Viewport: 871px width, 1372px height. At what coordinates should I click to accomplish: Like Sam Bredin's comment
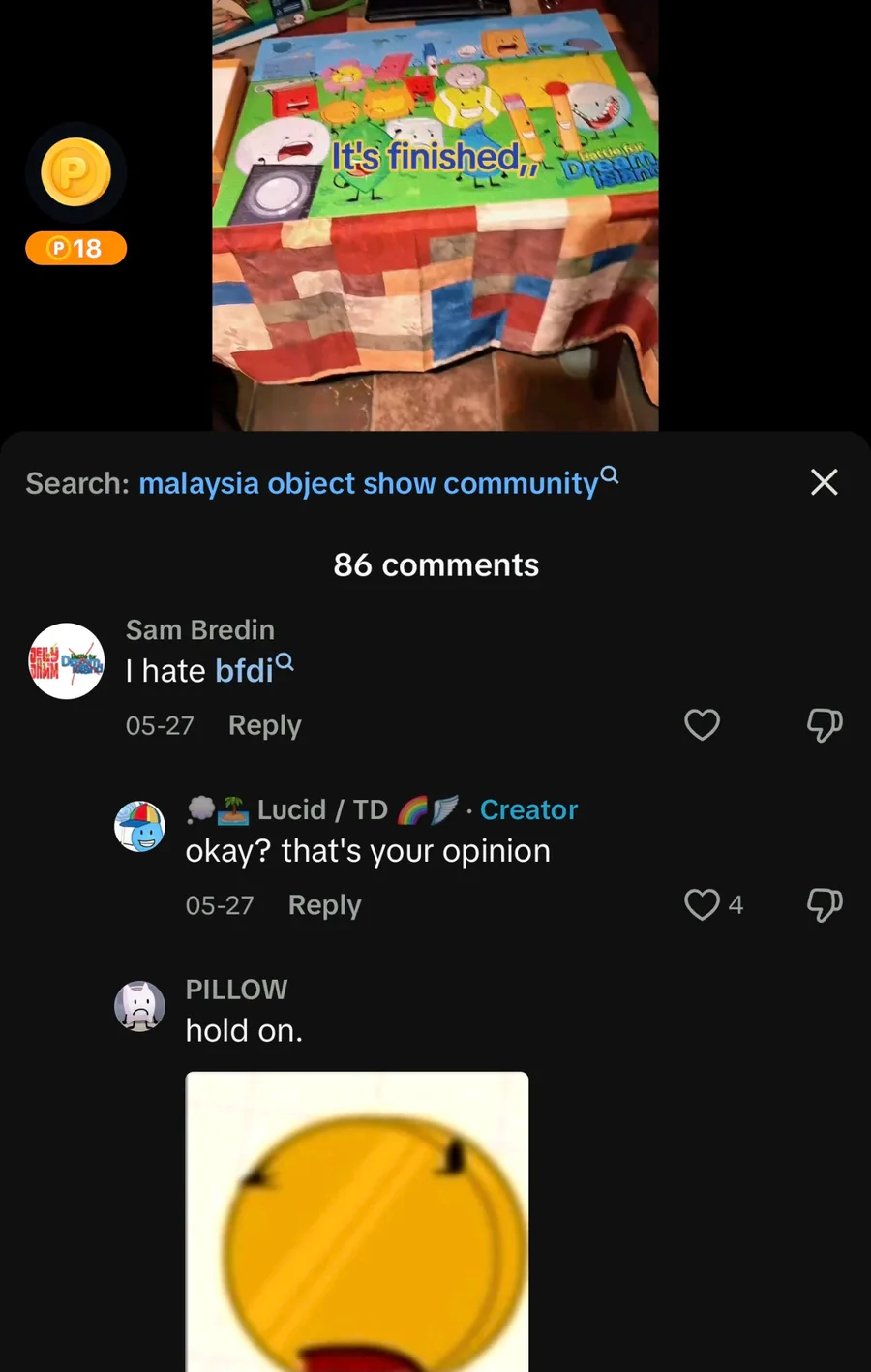click(x=702, y=724)
